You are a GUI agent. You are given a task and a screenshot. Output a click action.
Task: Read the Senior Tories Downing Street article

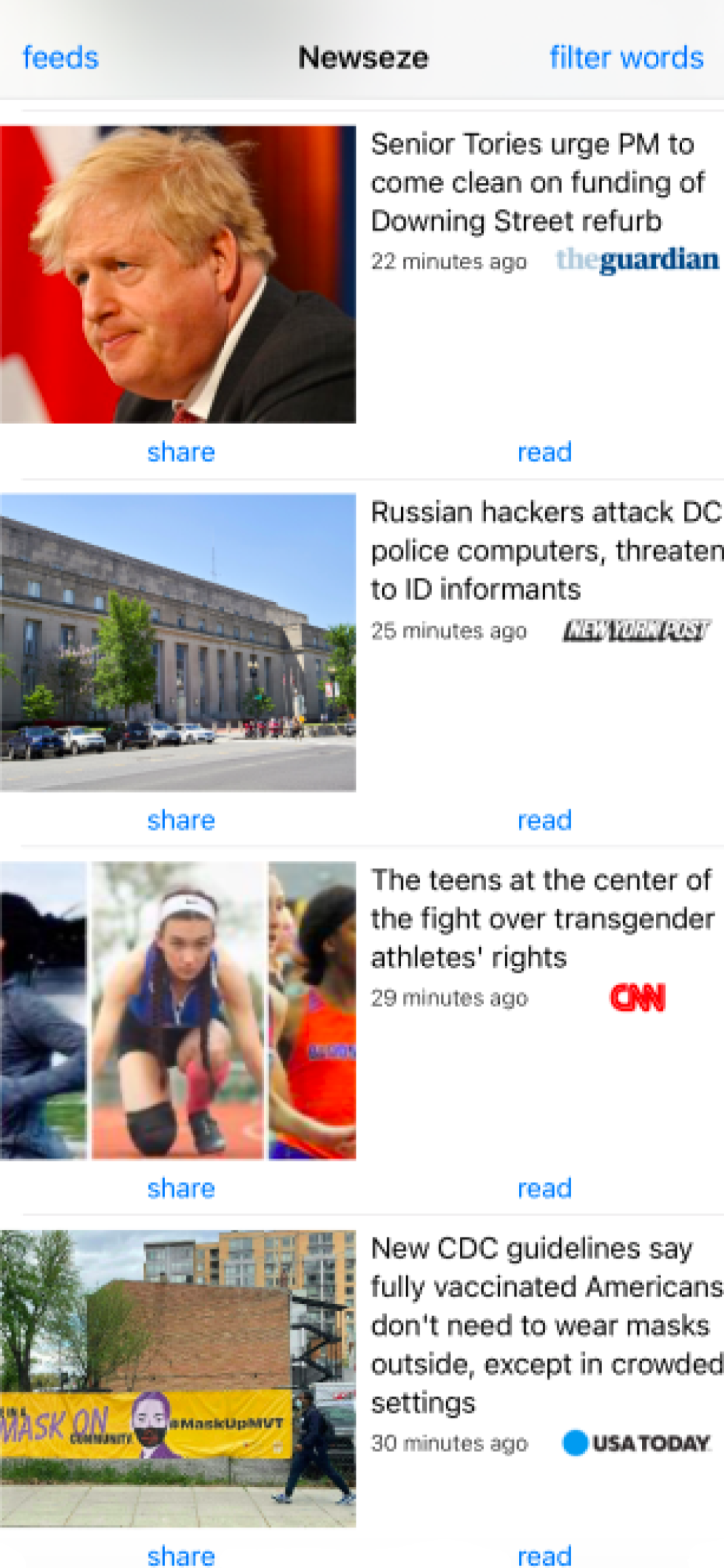click(544, 452)
